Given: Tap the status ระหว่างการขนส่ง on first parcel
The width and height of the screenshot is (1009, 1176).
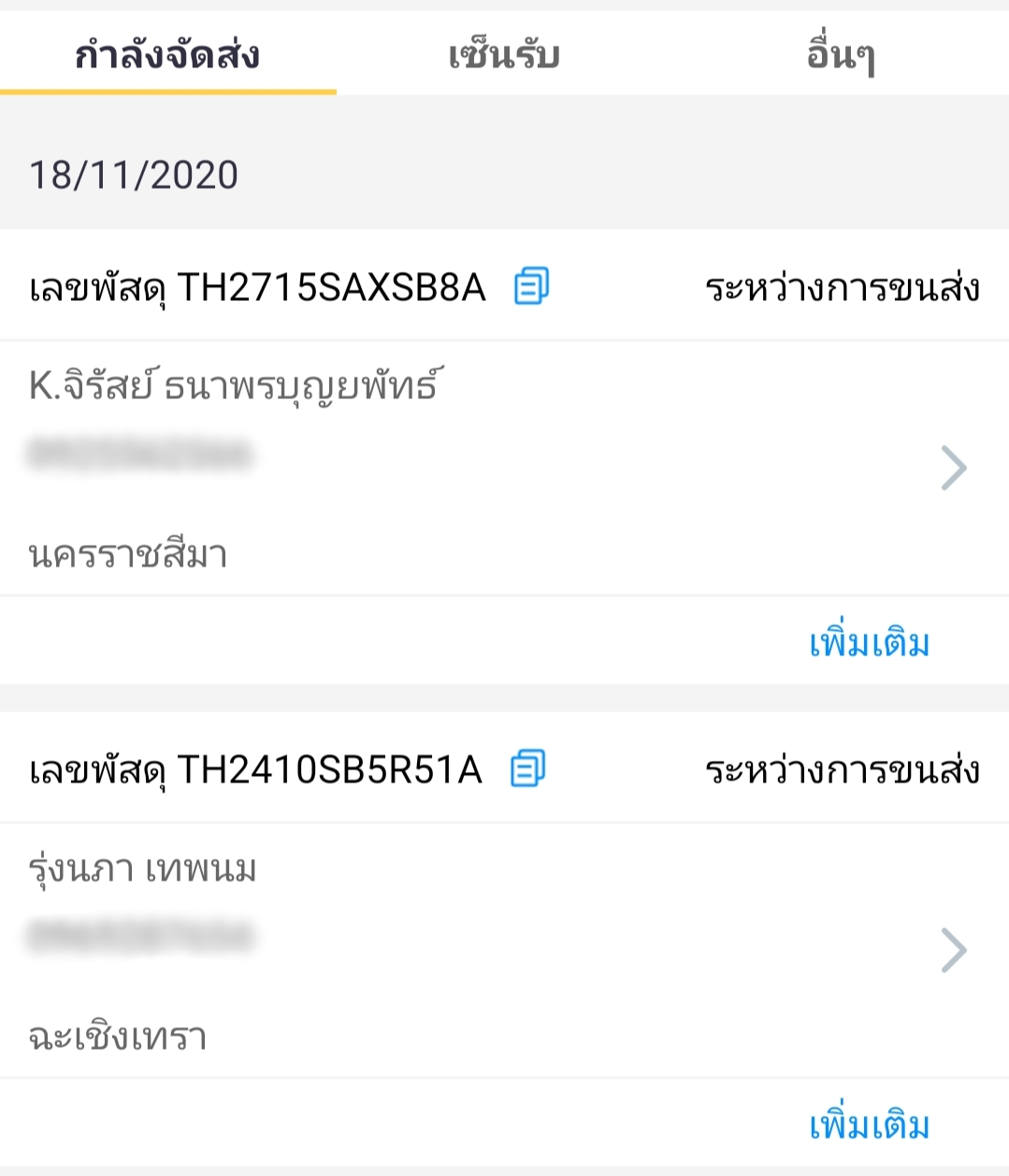Looking at the screenshot, I should point(841,289).
